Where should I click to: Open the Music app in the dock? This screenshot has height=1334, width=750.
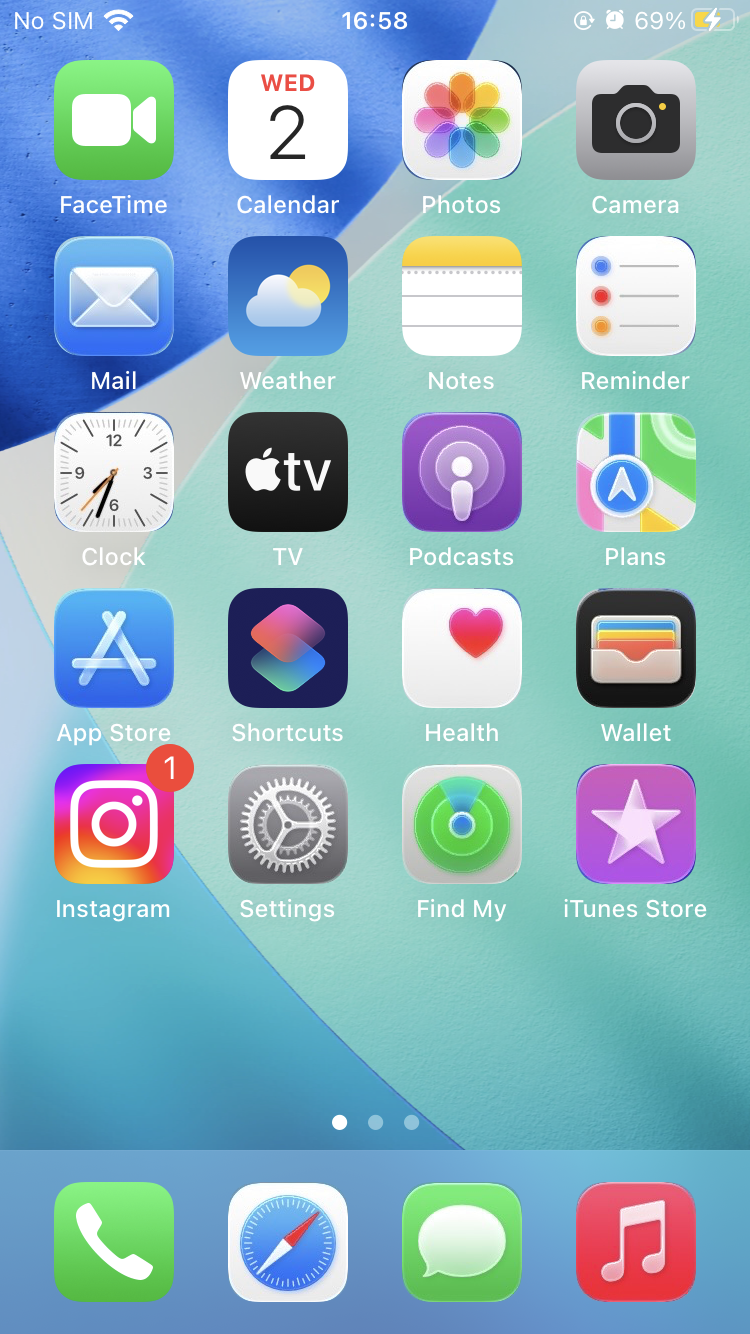pos(636,1242)
